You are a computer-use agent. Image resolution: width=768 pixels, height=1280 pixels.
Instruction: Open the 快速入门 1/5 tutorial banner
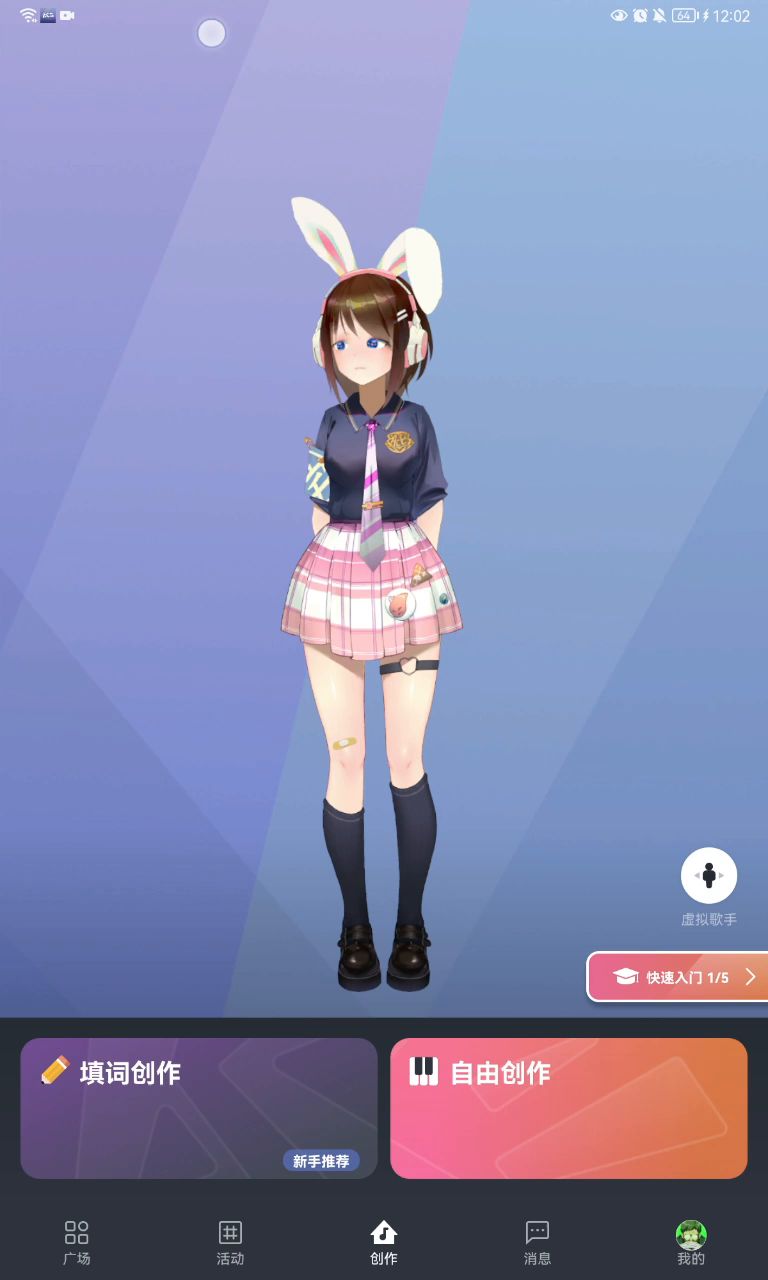(679, 977)
